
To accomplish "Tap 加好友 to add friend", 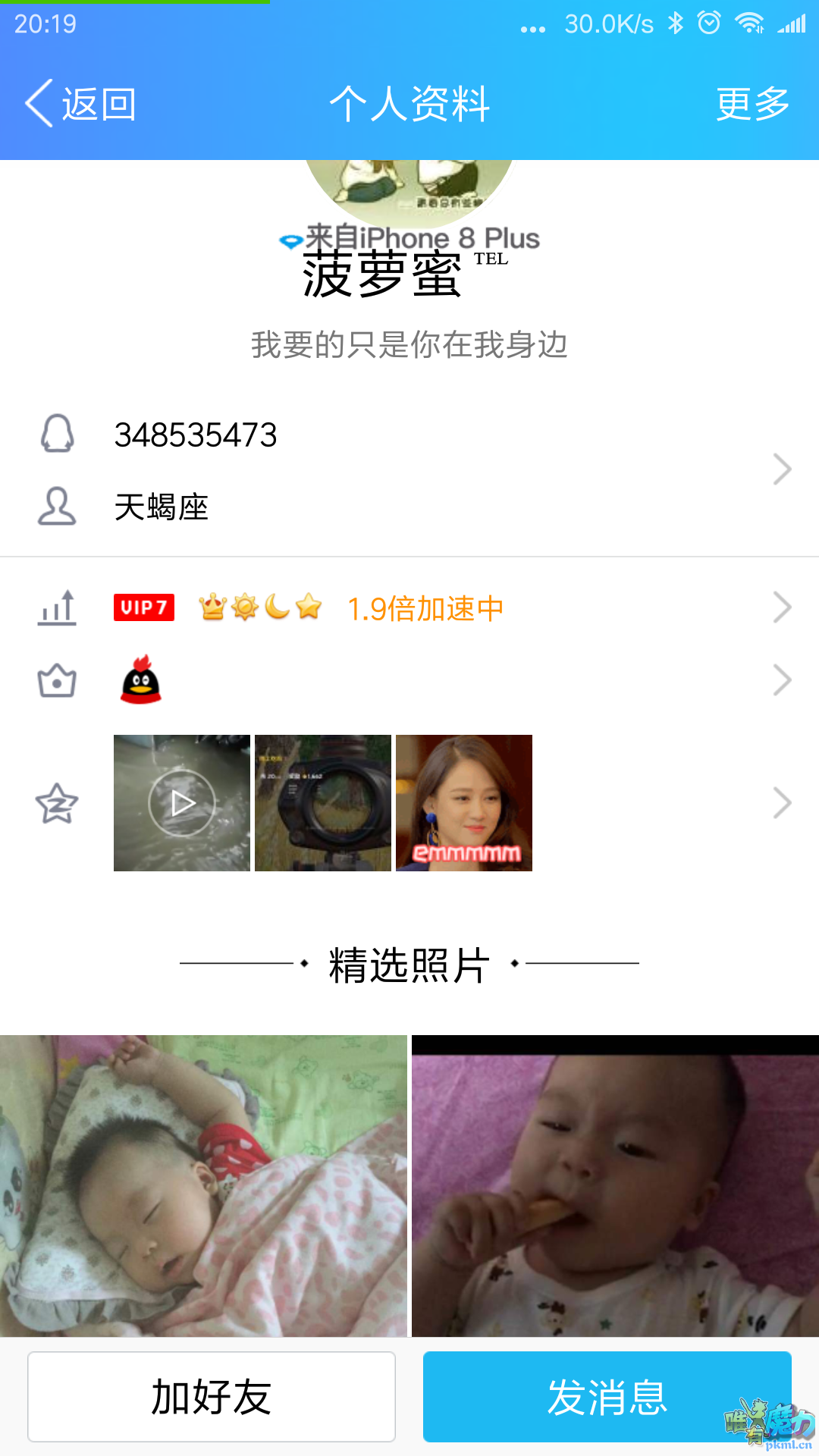I will (x=212, y=1397).
